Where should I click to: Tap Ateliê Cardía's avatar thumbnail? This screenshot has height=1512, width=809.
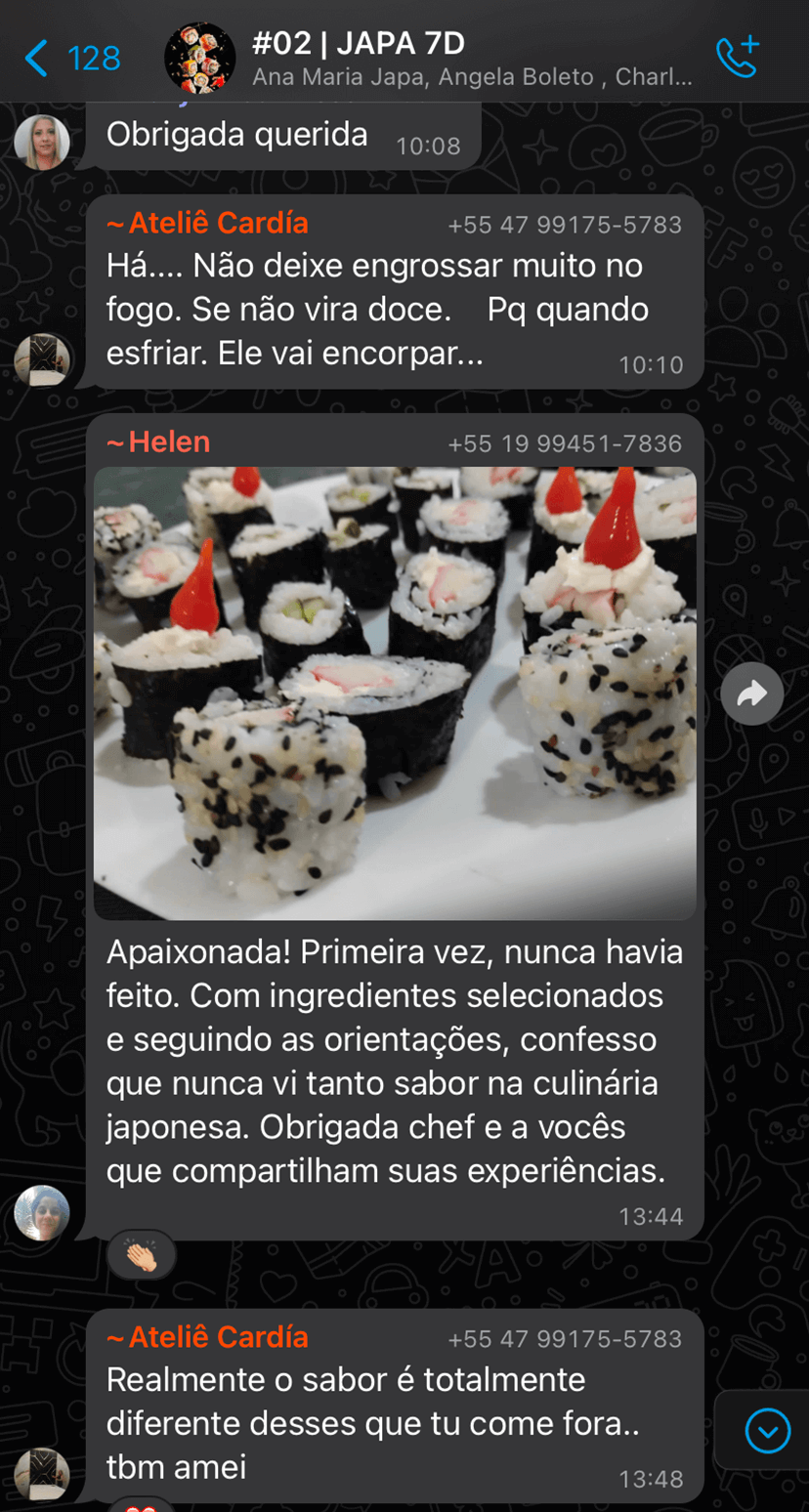[43, 358]
